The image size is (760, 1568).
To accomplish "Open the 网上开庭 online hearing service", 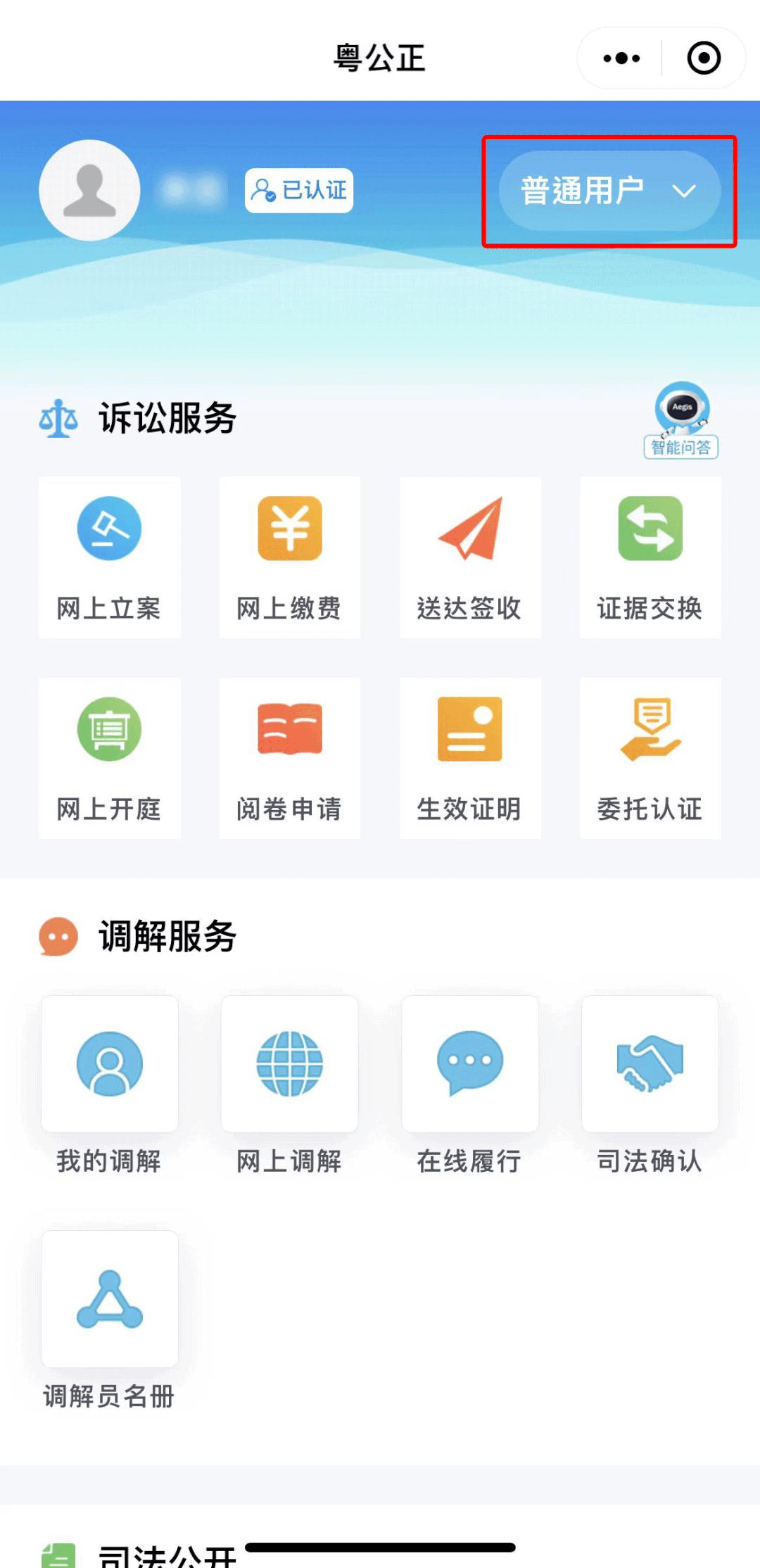I will click(109, 757).
